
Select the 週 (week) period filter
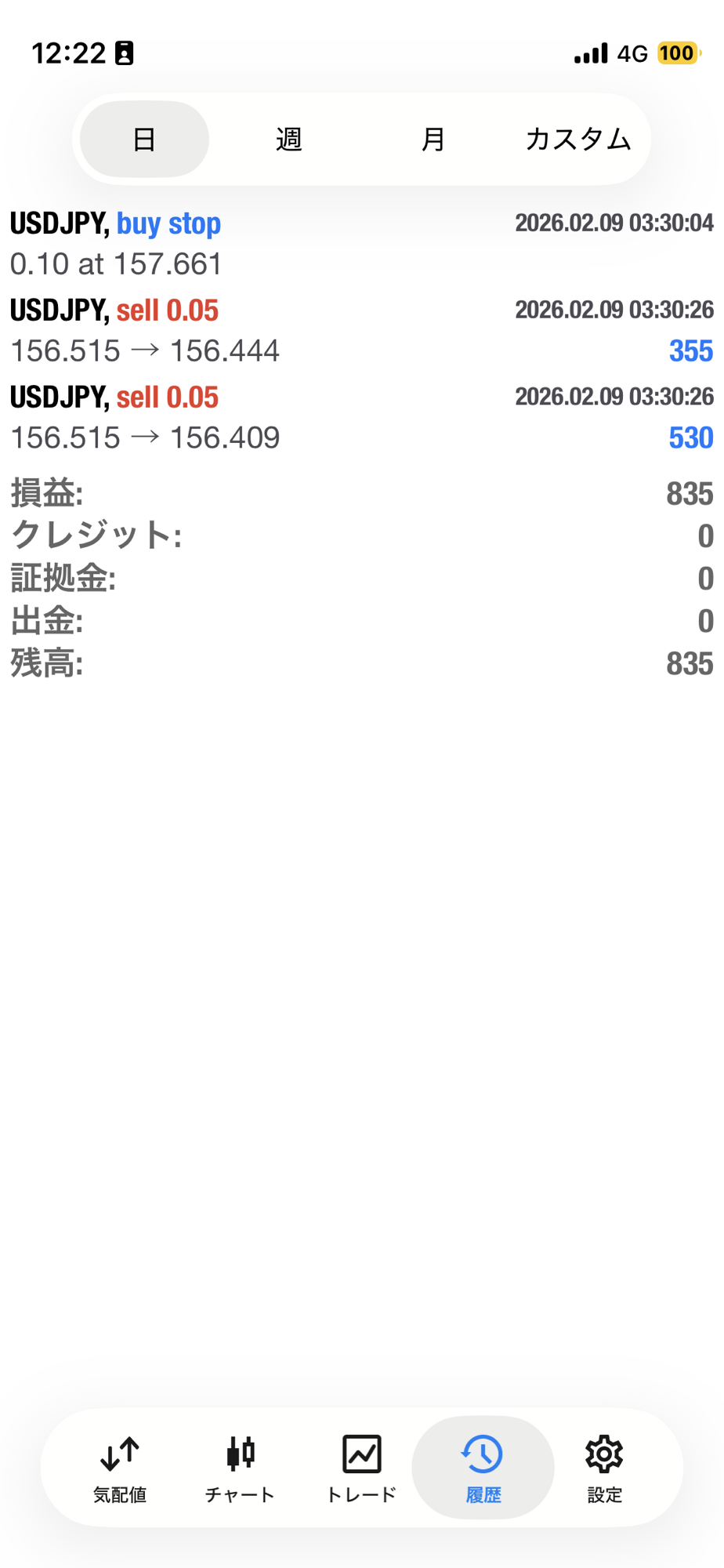(289, 140)
